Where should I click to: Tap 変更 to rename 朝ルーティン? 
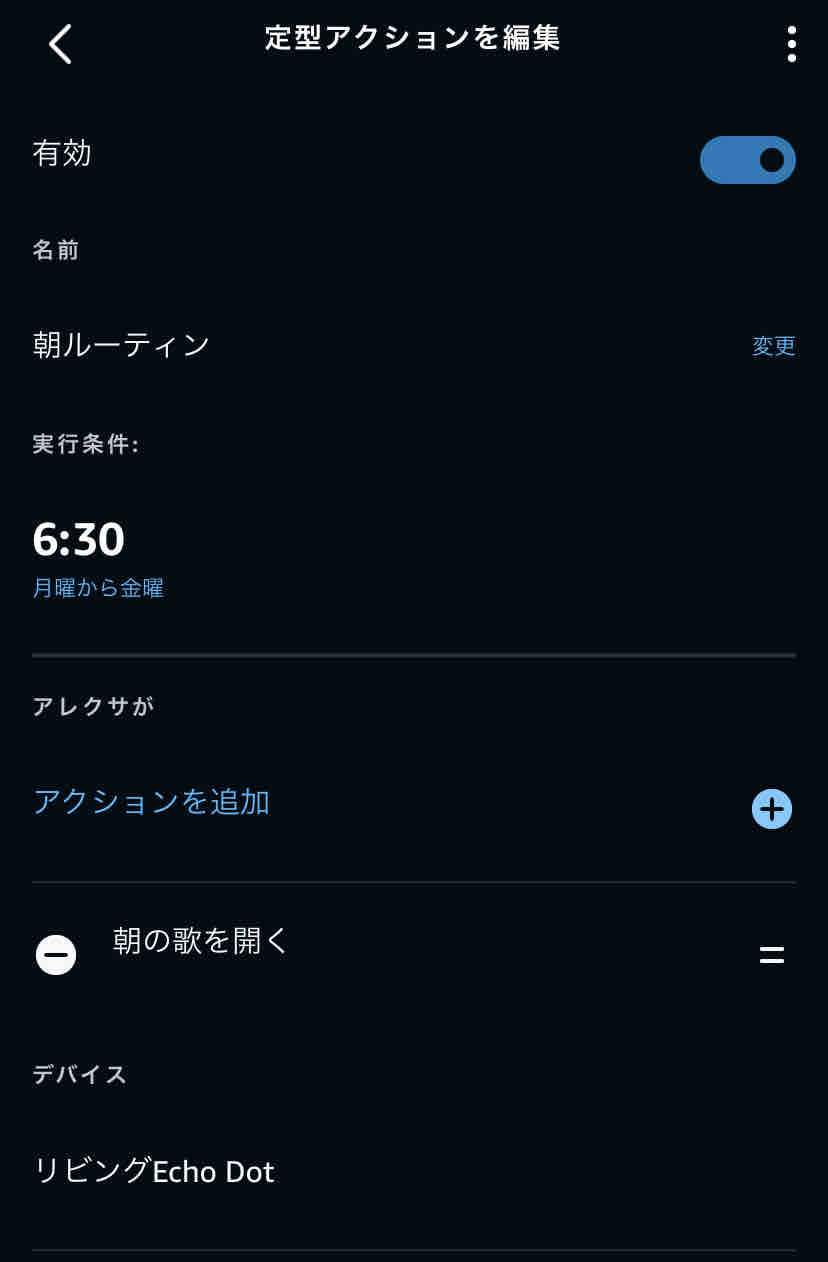tap(773, 346)
